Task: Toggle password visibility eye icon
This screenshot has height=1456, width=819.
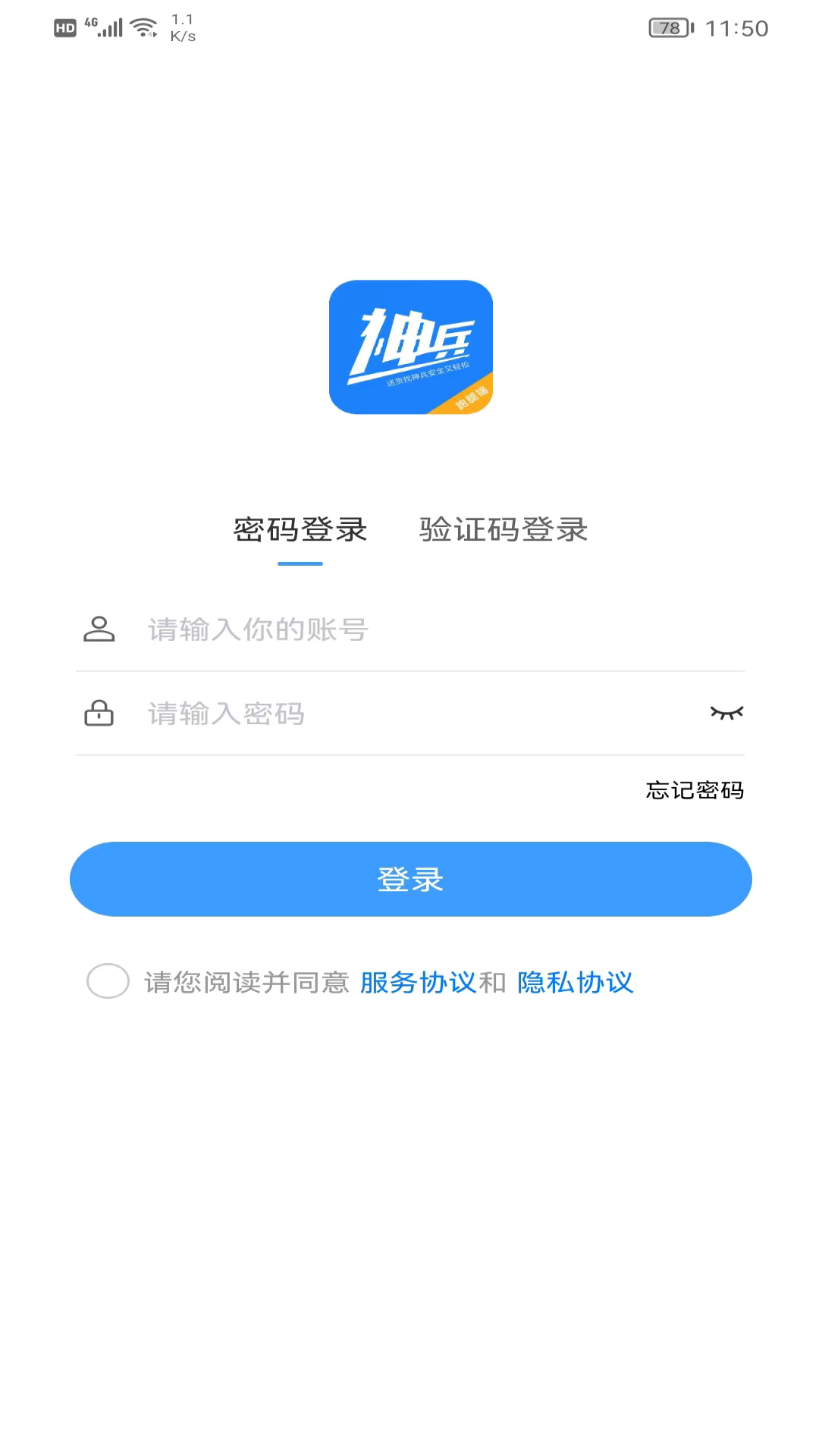Action: click(726, 713)
